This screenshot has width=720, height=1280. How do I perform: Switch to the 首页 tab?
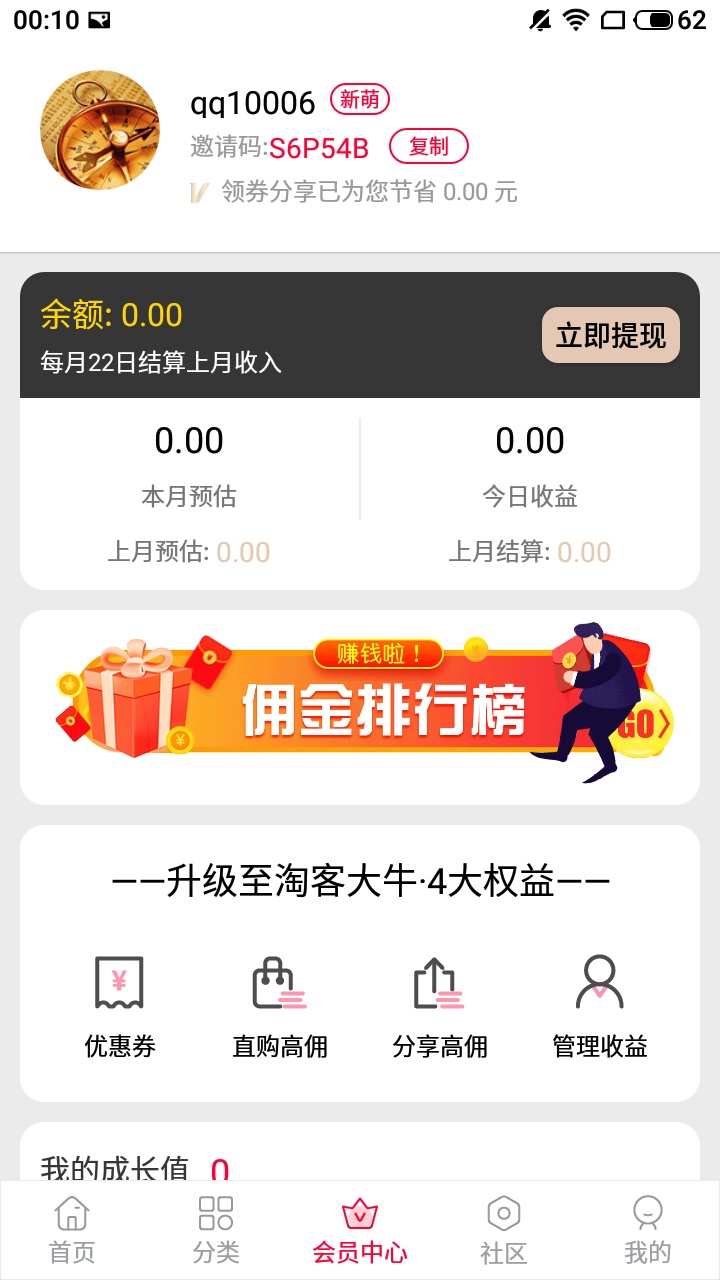tap(72, 1230)
